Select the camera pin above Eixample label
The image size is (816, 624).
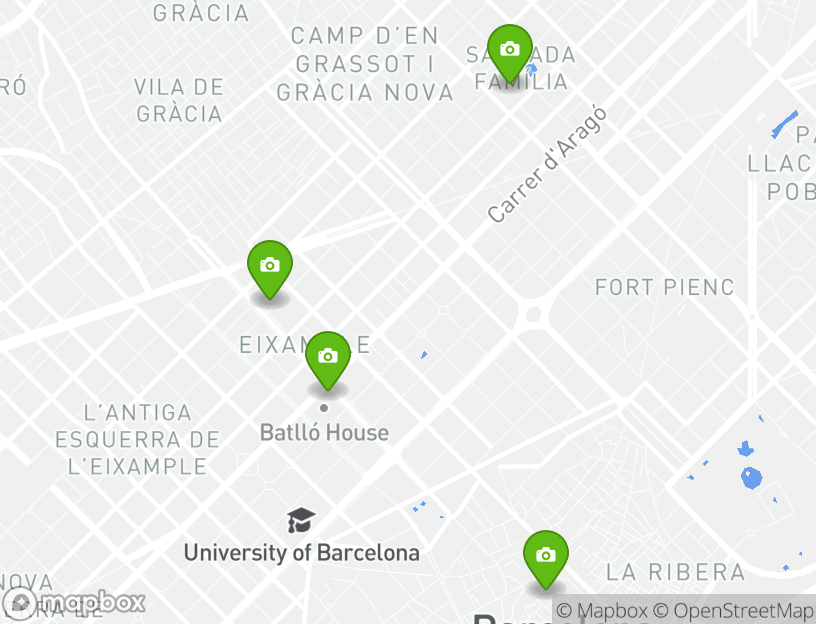pyautogui.click(x=270, y=266)
